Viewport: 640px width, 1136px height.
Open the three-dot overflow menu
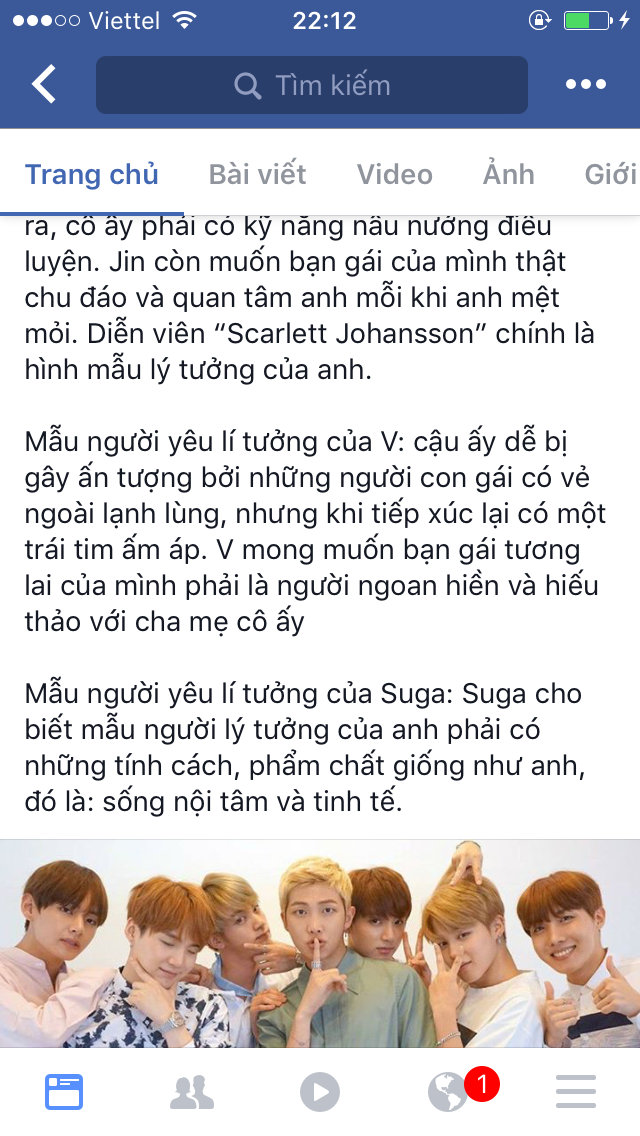point(586,84)
